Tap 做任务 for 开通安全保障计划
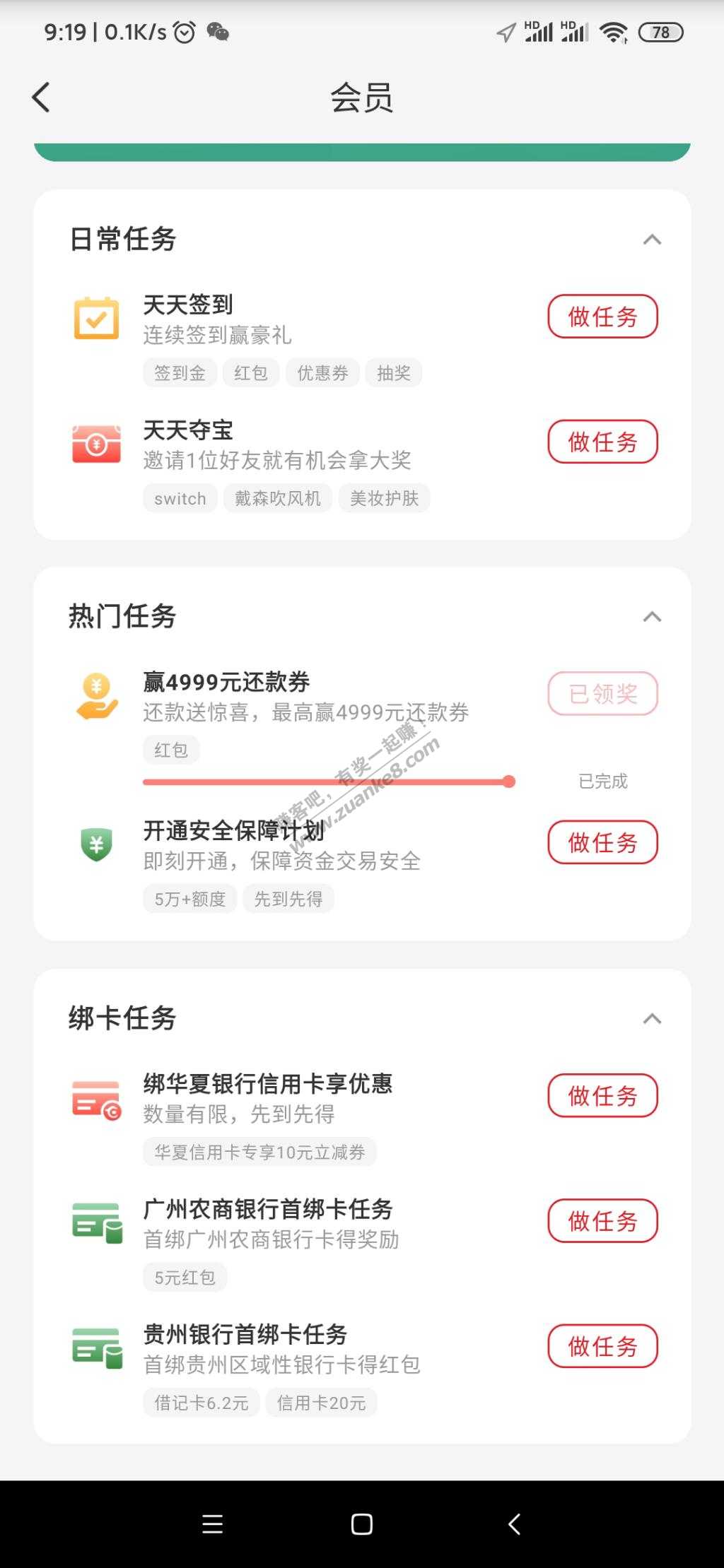 coord(602,842)
